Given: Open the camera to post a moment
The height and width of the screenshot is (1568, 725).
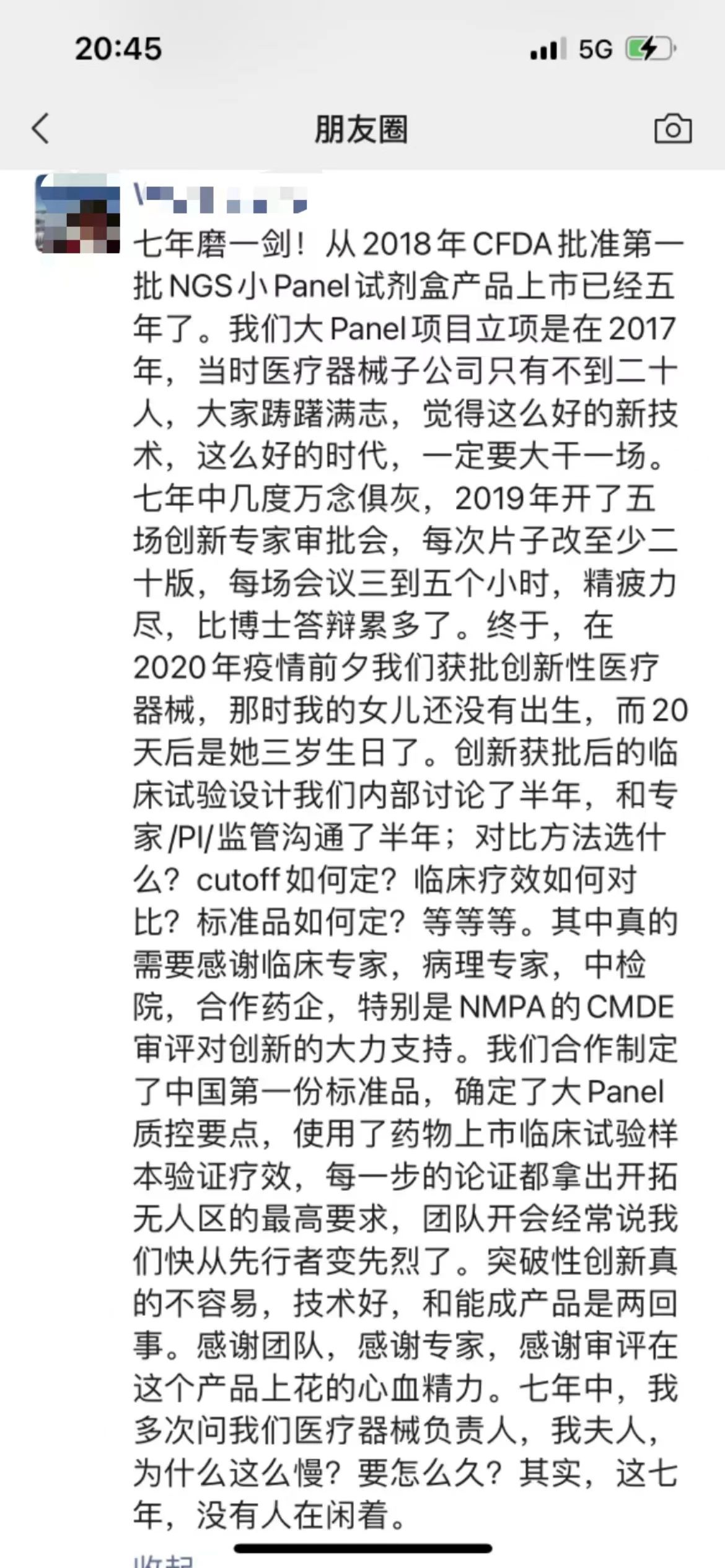Looking at the screenshot, I should 672,129.
